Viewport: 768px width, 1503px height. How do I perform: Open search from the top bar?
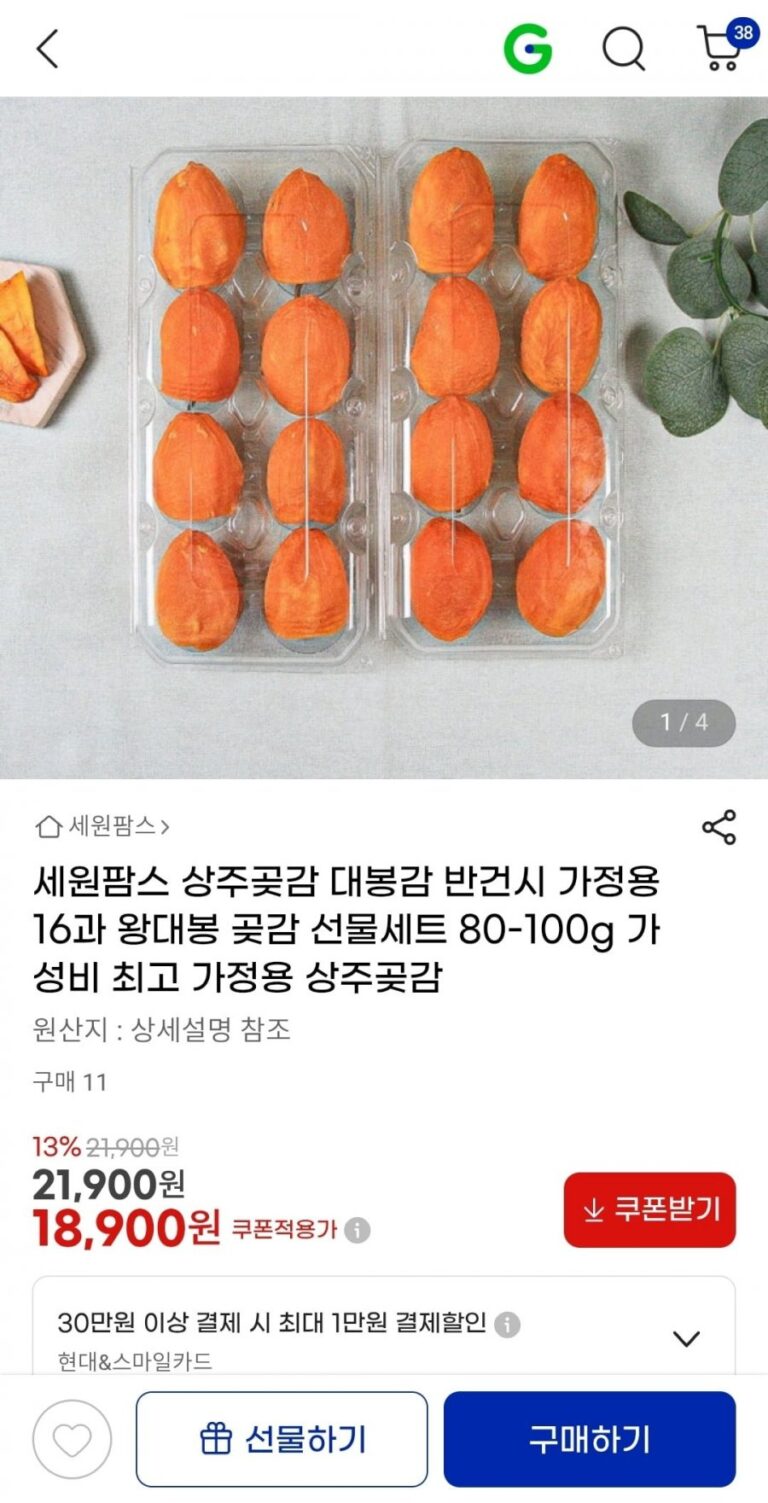pos(623,48)
